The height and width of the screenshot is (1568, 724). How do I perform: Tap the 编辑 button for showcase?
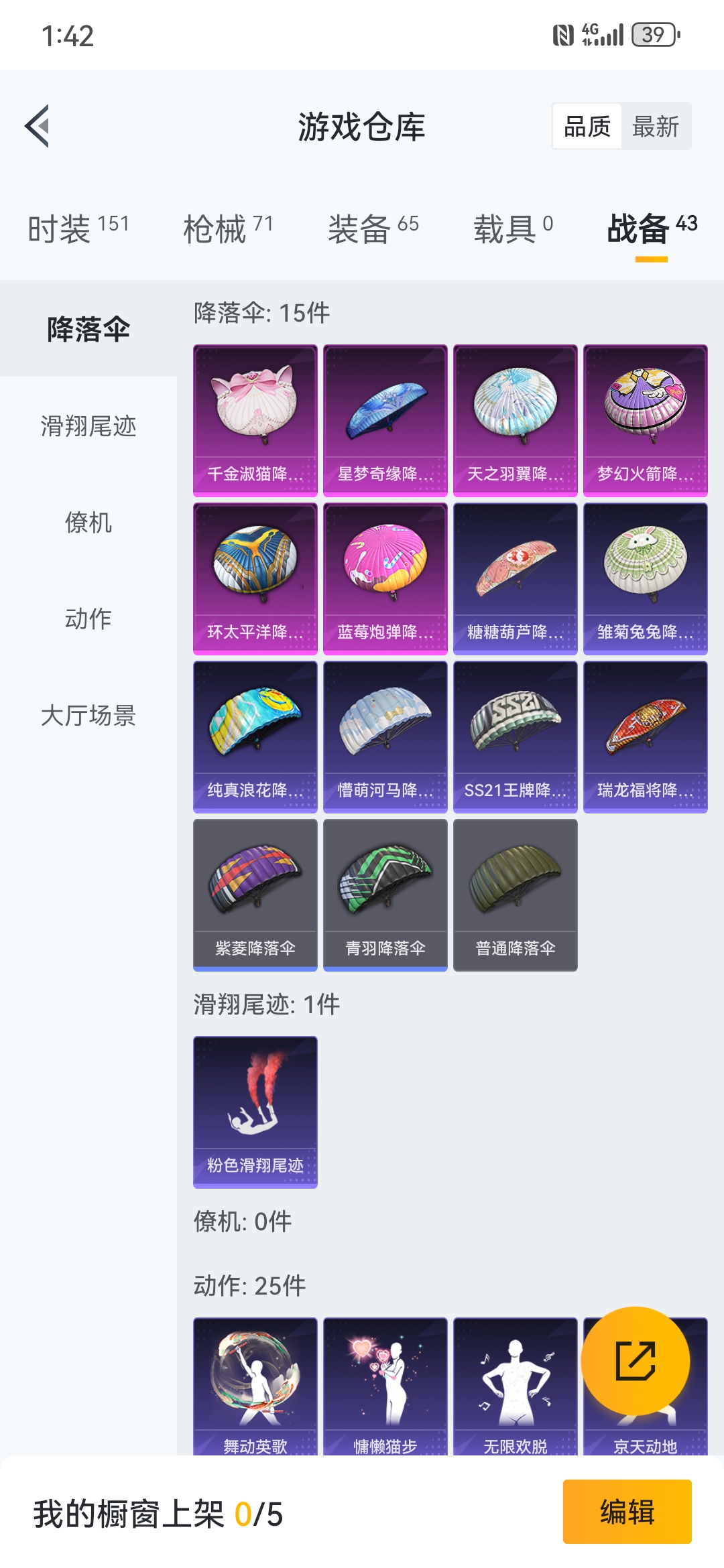point(627,1512)
